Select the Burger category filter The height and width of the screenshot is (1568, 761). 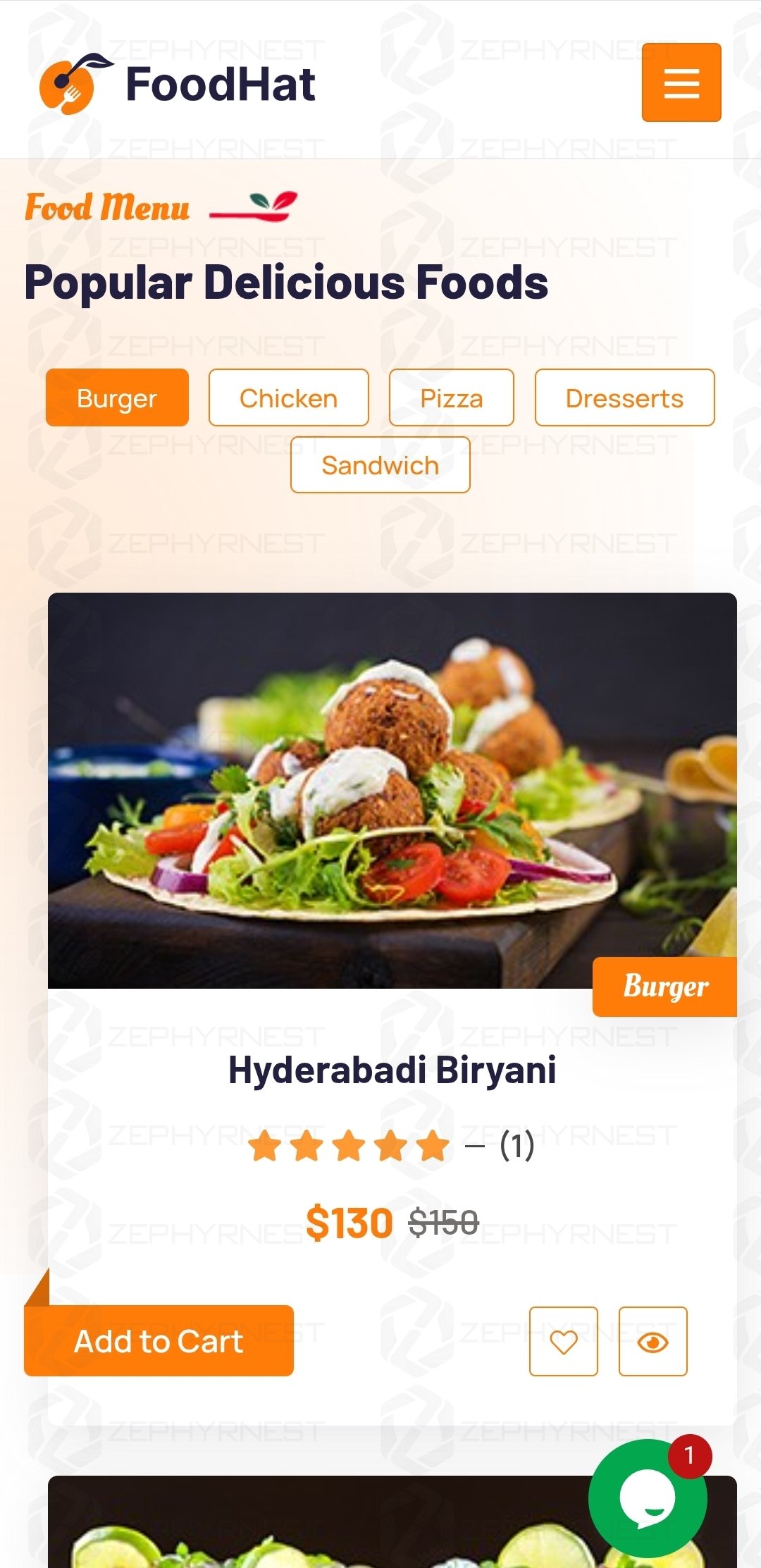point(117,398)
